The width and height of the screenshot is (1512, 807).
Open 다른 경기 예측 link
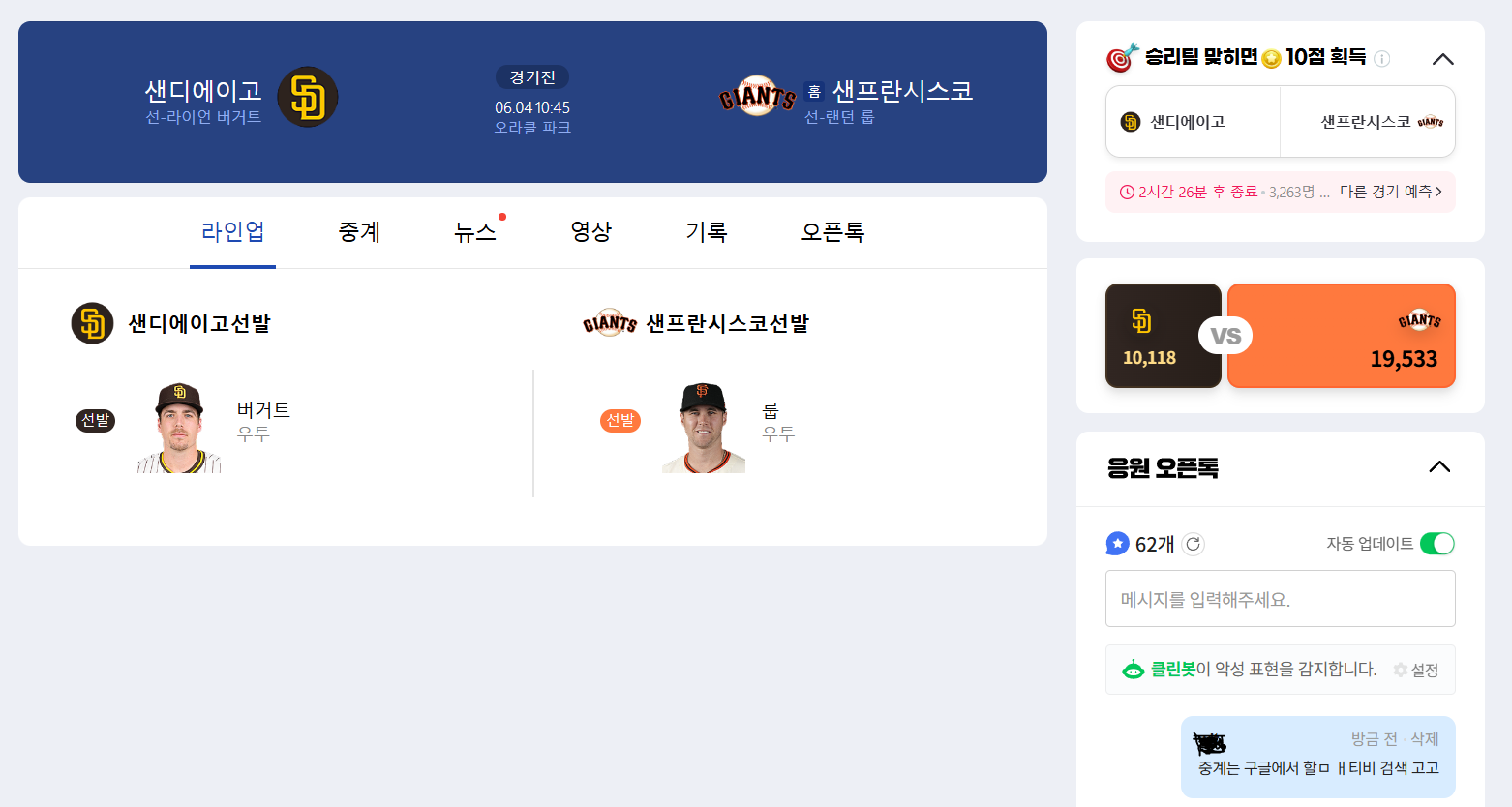pos(1391,192)
